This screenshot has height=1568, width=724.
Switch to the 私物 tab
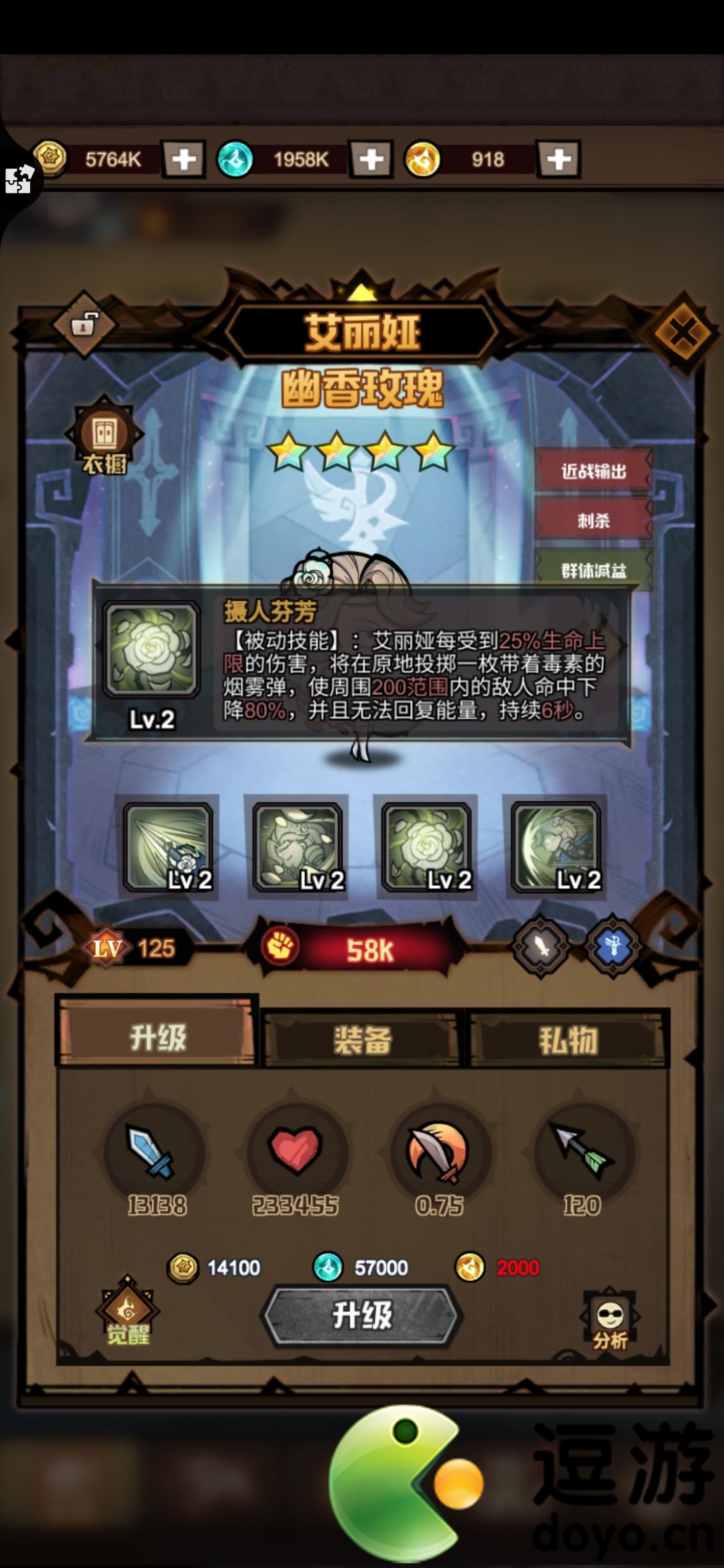[568, 1040]
